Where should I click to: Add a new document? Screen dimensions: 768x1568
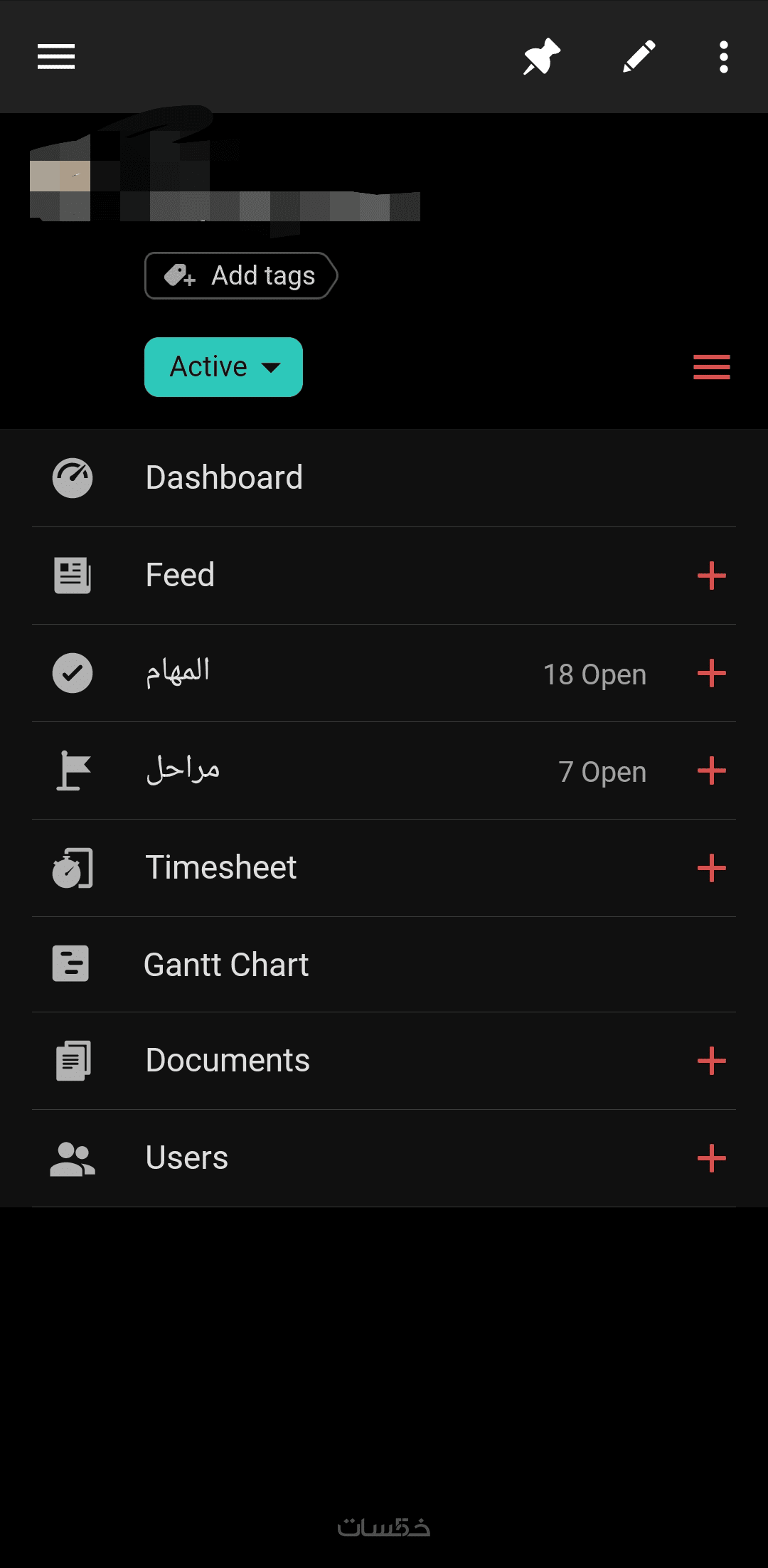(x=712, y=1061)
